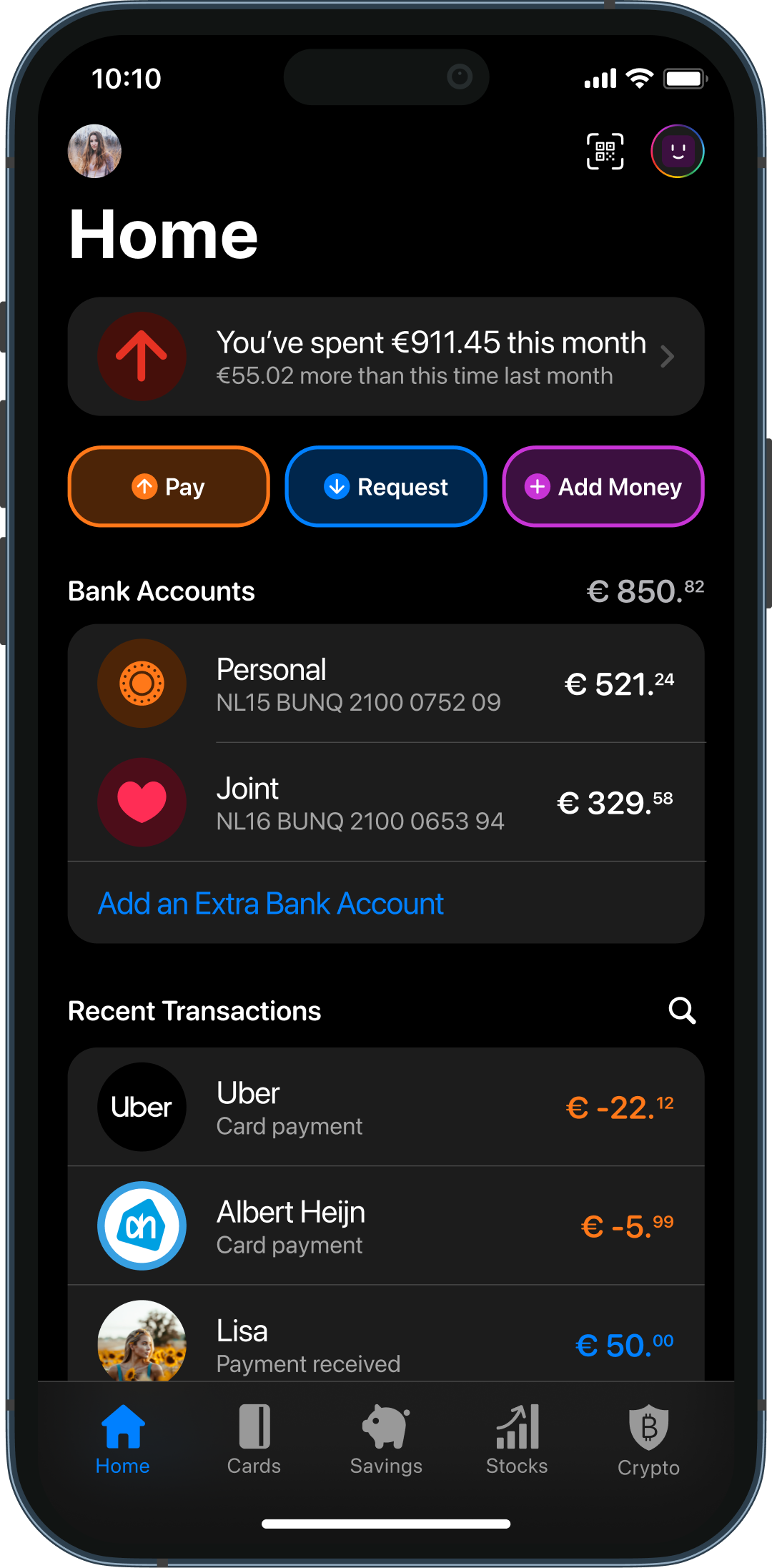Image resolution: width=772 pixels, height=1568 pixels.
Task: Add an Extra Bank Account
Action: (x=271, y=904)
